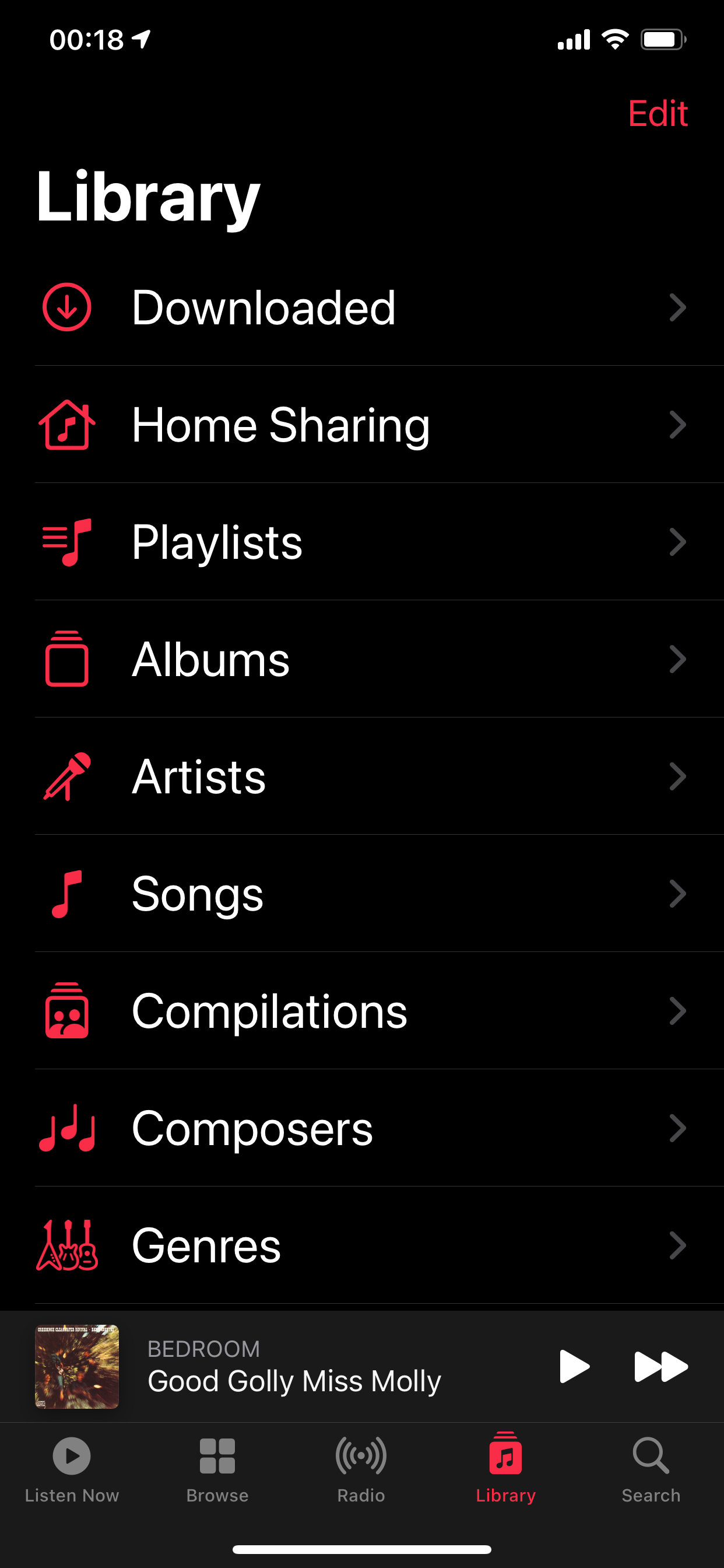Tap the Creedence album artwork thumbnail
Image resolution: width=724 pixels, height=1568 pixels.
[78, 1366]
